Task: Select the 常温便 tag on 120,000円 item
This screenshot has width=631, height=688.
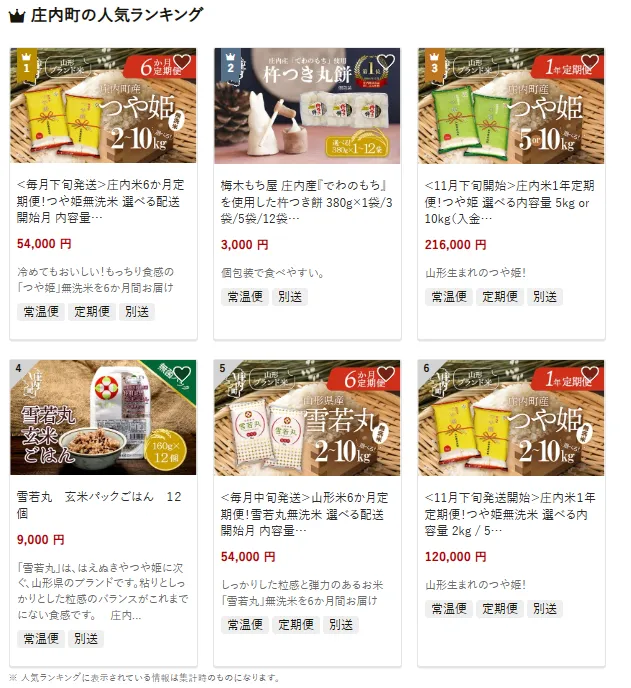Action: (x=449, y=608)
